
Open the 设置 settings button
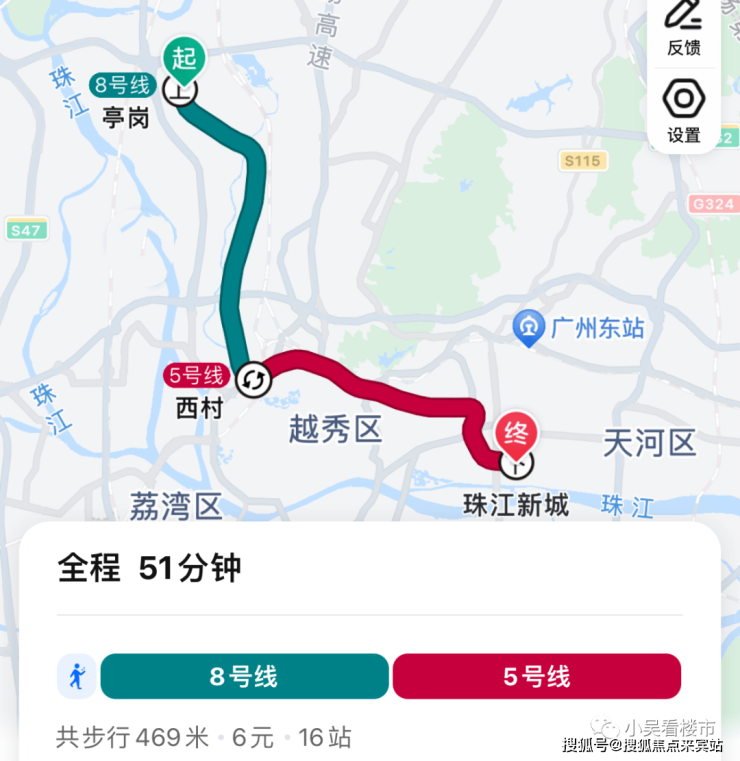[x=684, y=110]
